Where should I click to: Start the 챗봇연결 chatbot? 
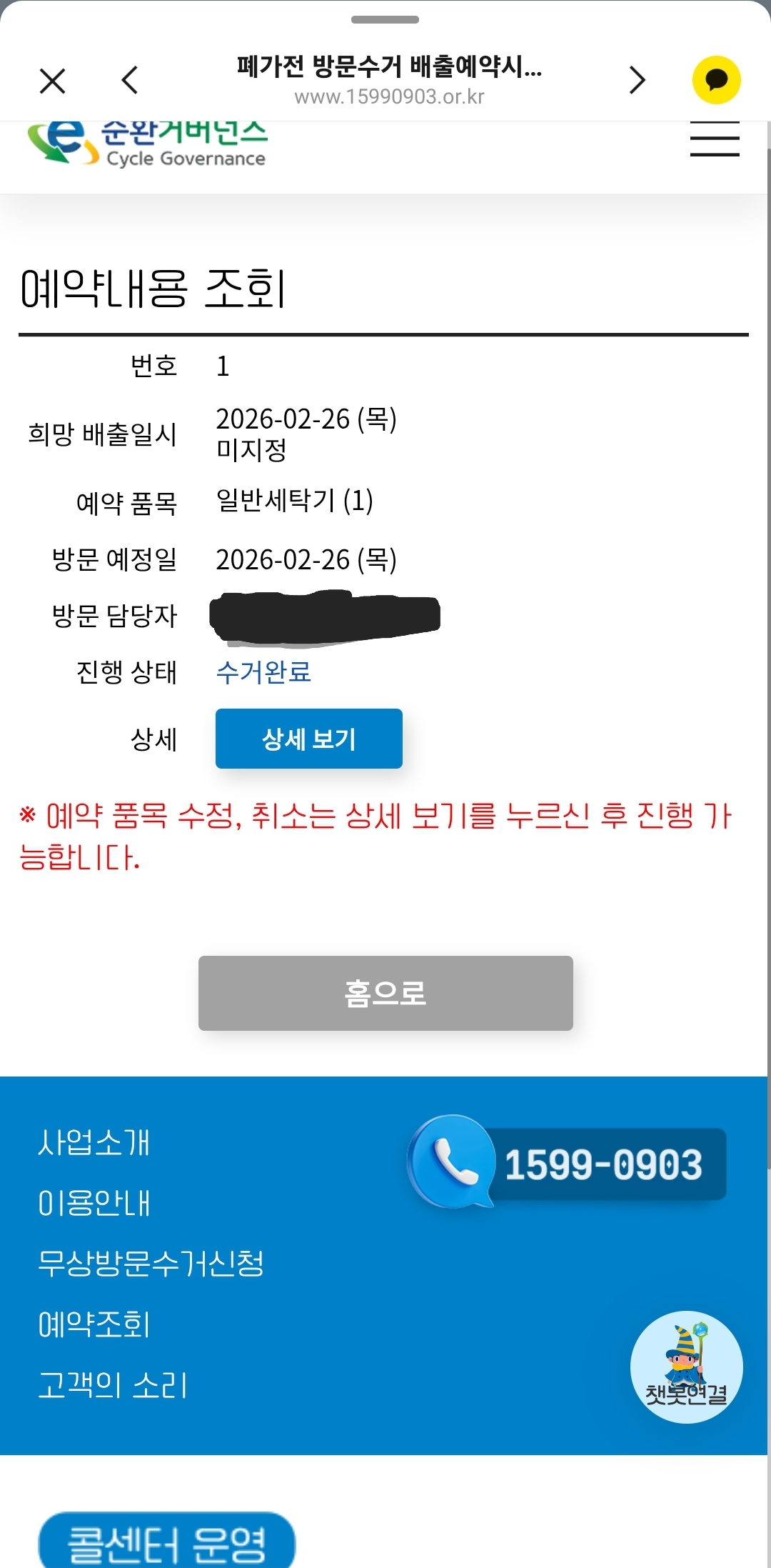[686, 1367]
